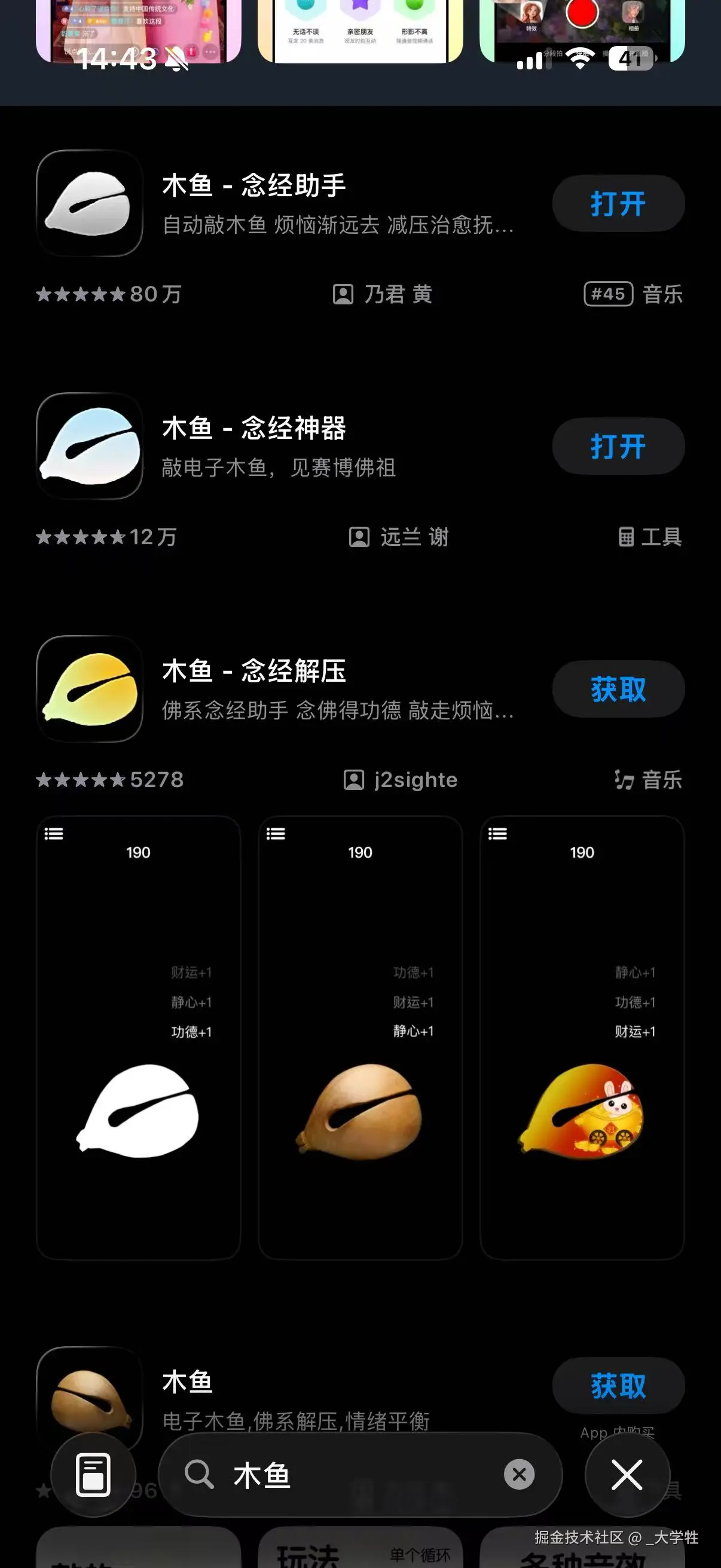The width and height of the screenshot is (721, 1568).
Task: Edit the 木鱼 search field
Action: [x=359, y=1475]
